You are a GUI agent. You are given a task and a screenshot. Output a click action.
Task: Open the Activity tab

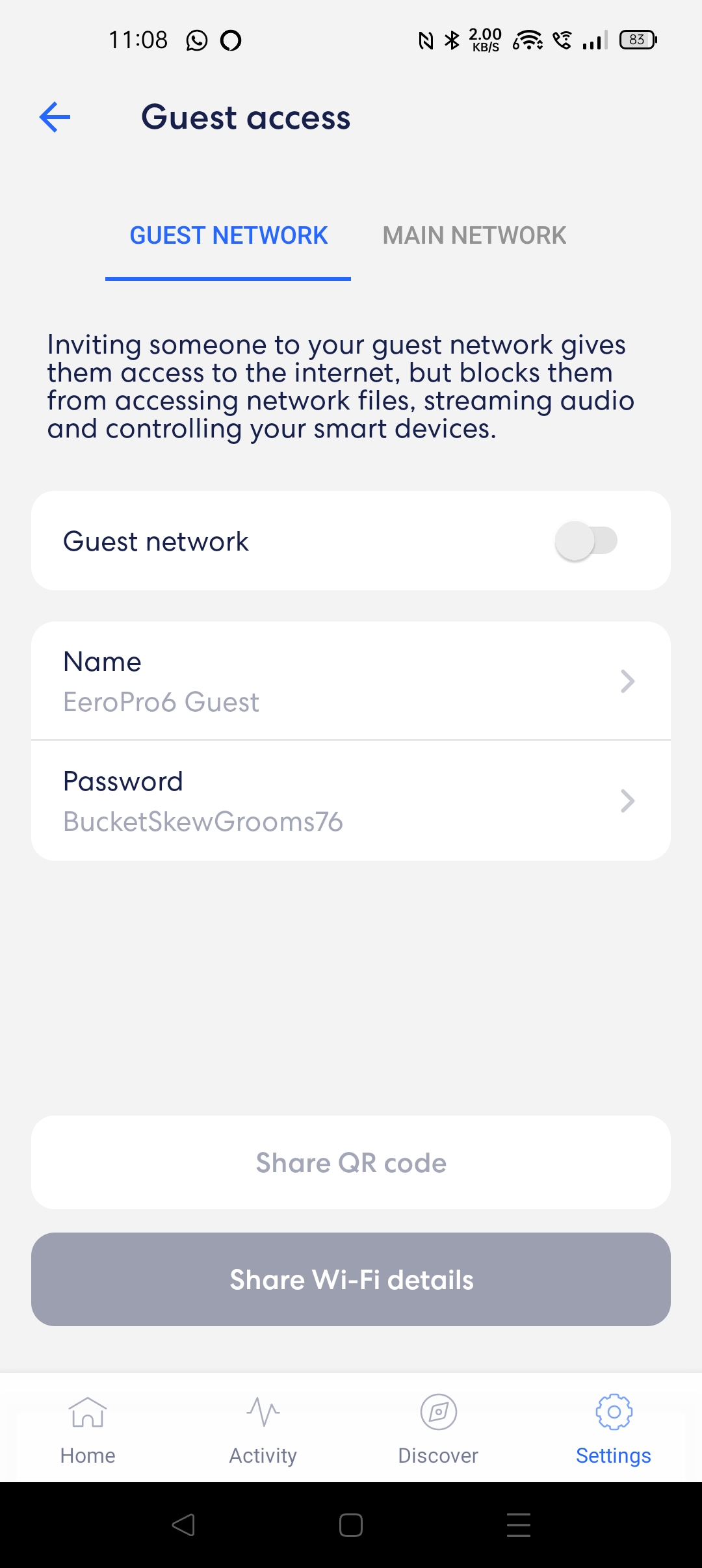click(263, 1429)
